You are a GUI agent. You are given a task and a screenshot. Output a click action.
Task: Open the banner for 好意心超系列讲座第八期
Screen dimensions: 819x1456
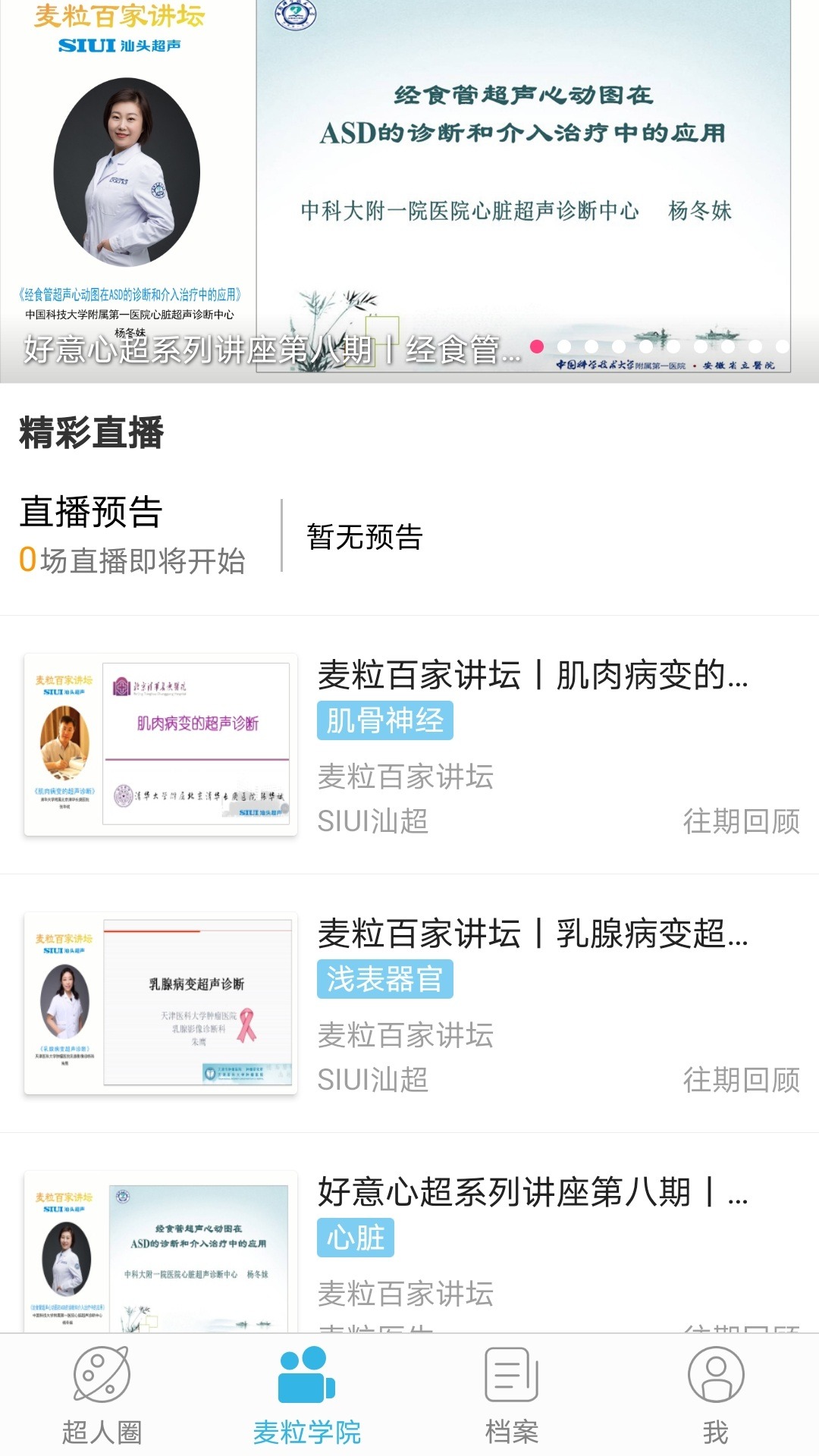[x=409, y=190]
